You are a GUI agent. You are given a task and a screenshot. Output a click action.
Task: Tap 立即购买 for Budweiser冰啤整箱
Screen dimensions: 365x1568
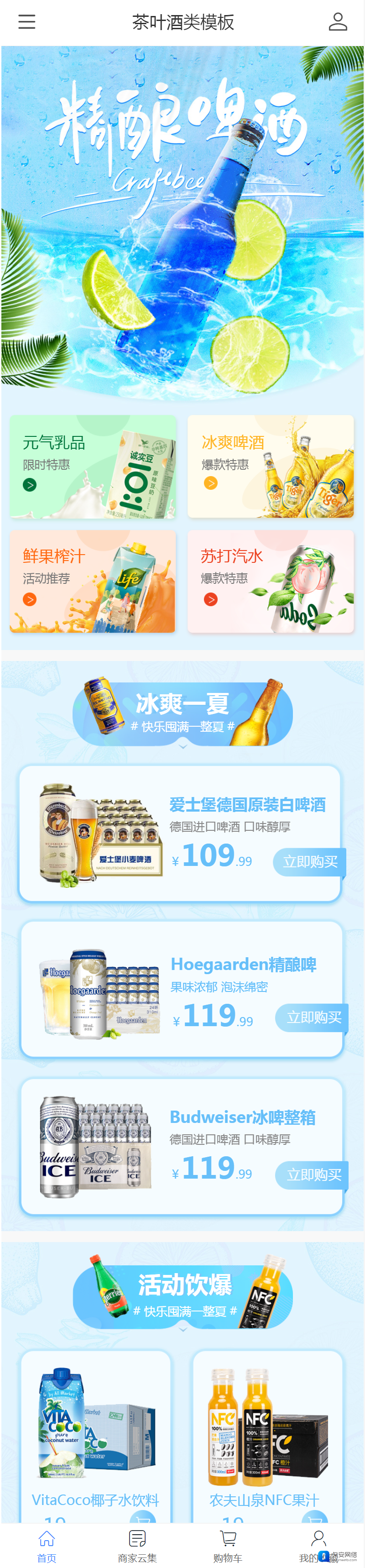click(x=313, y=1175)
